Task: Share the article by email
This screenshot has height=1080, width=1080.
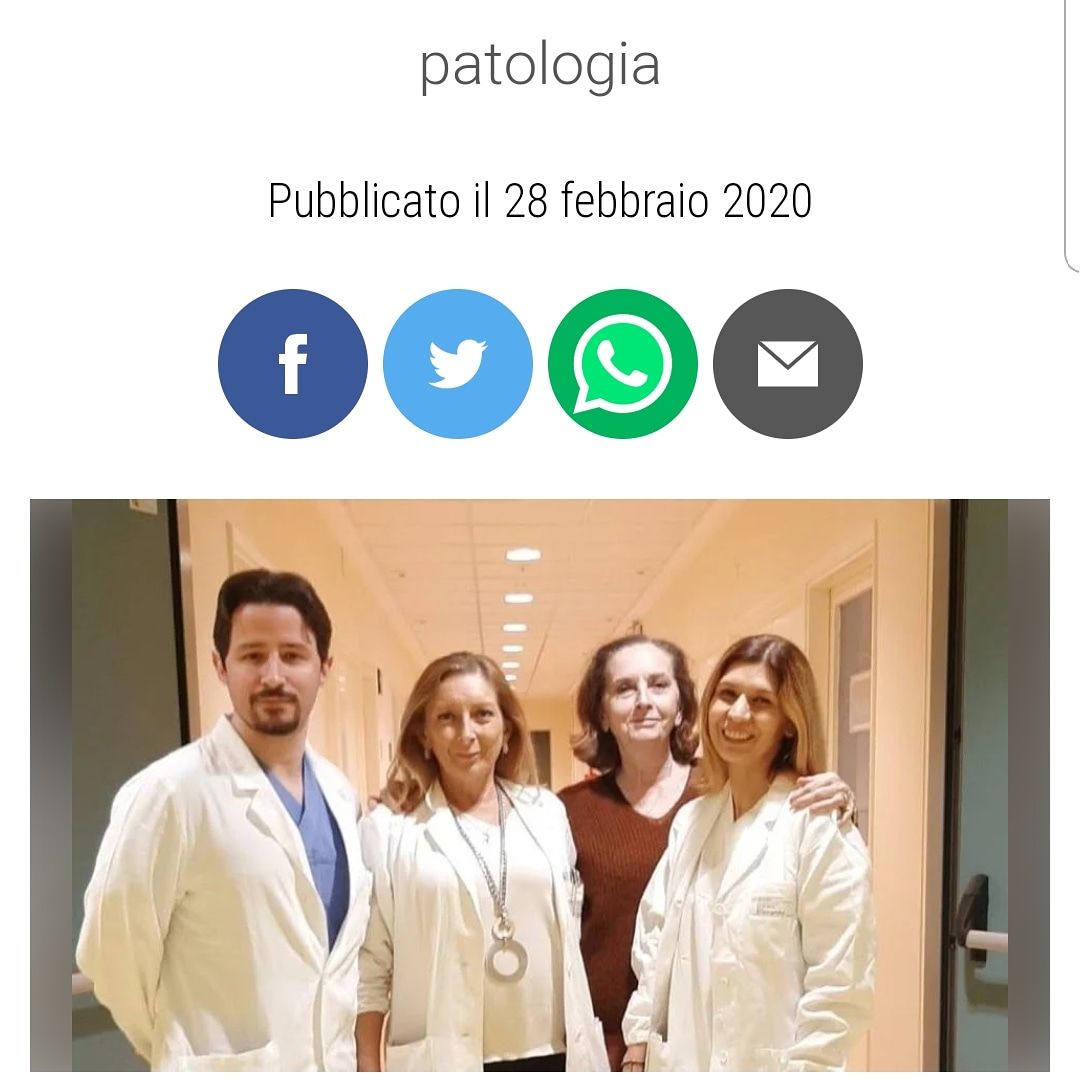Action: pos(788,364)
